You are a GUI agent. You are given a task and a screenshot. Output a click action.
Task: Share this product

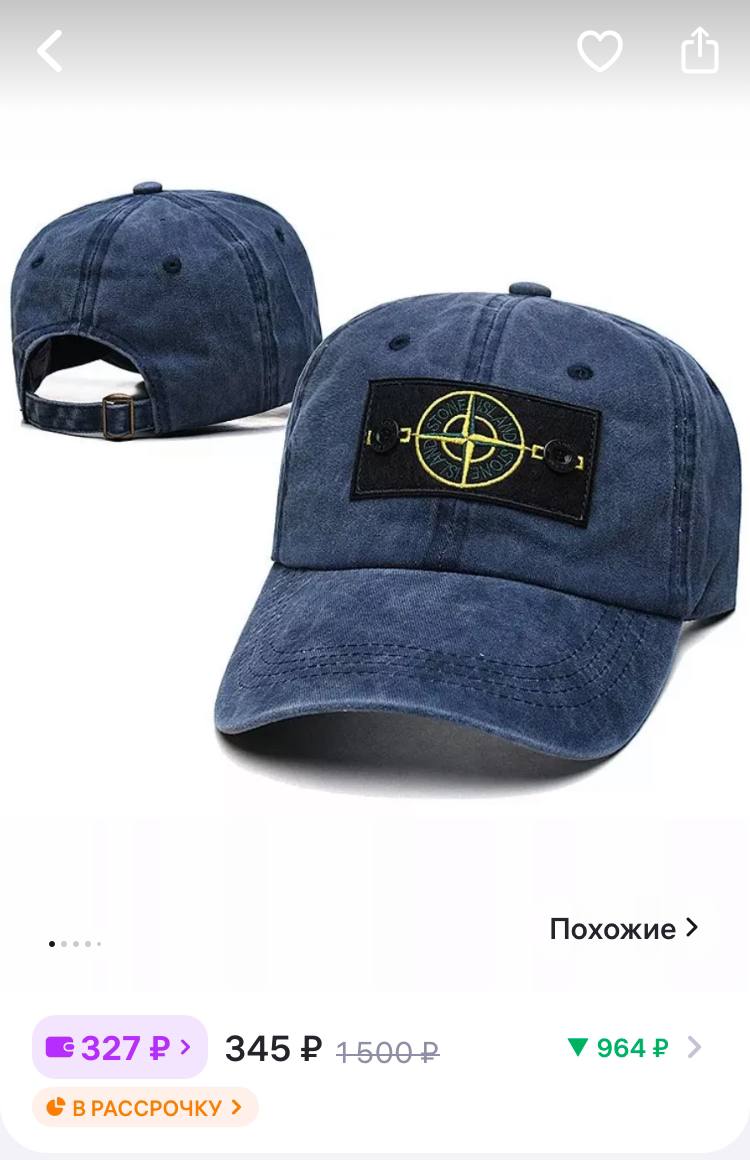[x=700, y=50]
